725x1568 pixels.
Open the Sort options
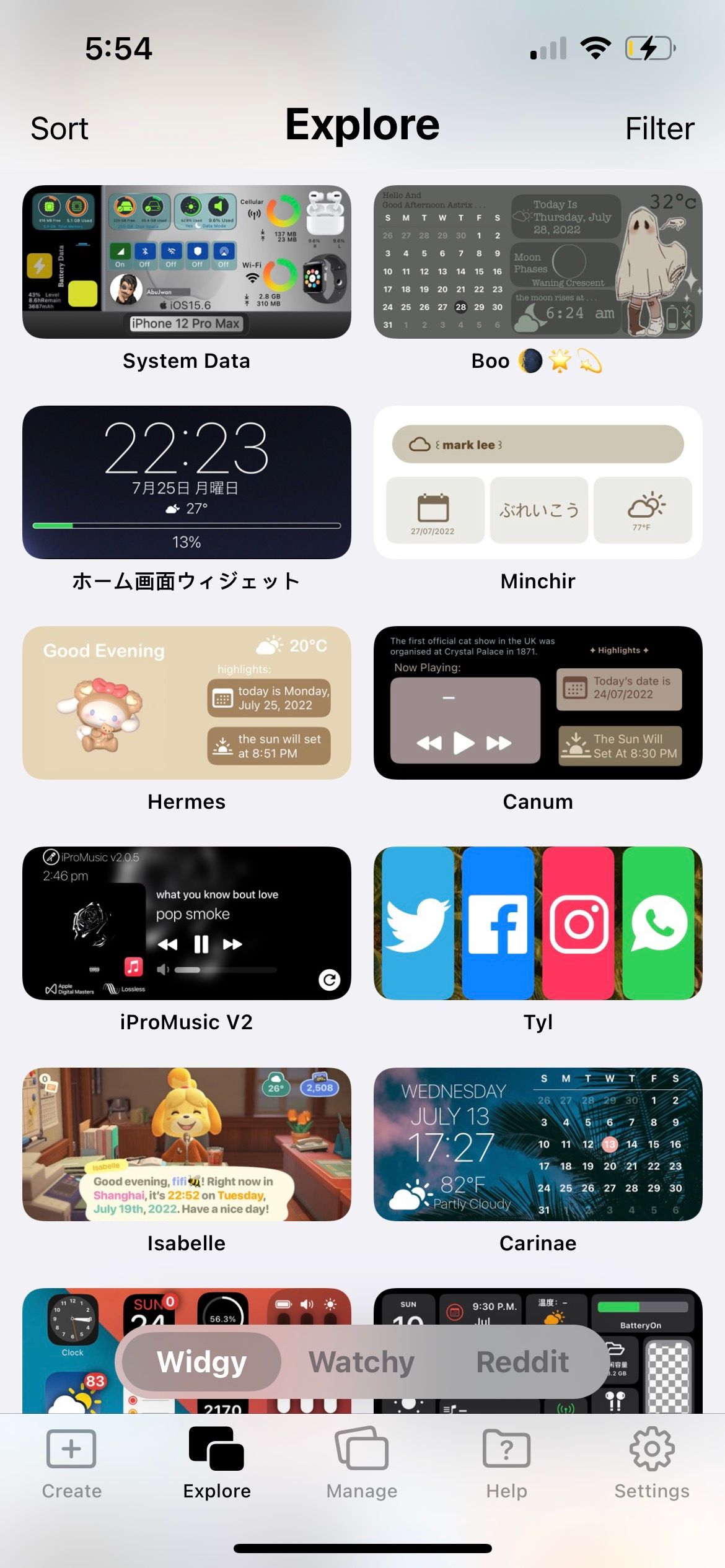[59, 128]
